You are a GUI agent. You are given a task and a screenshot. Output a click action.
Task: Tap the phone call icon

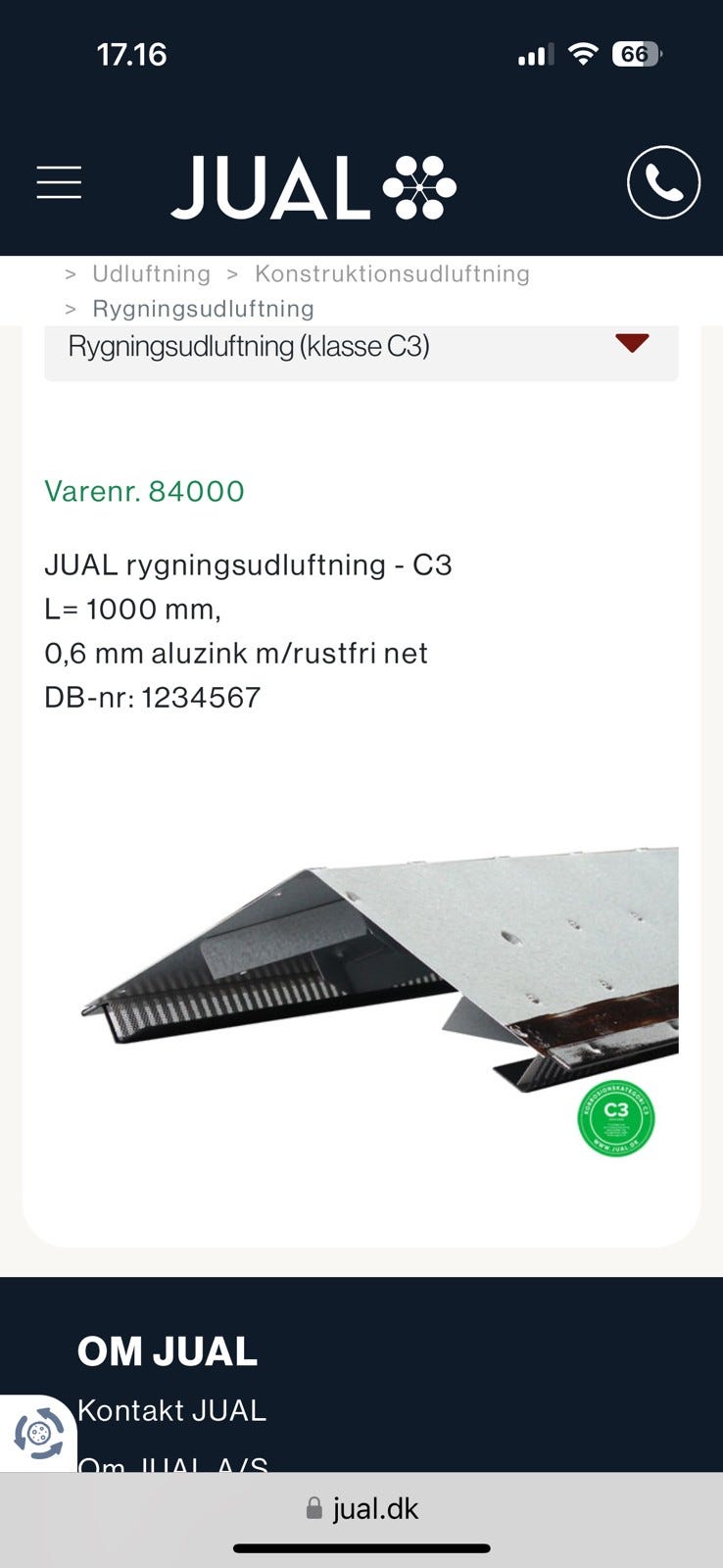663,182
